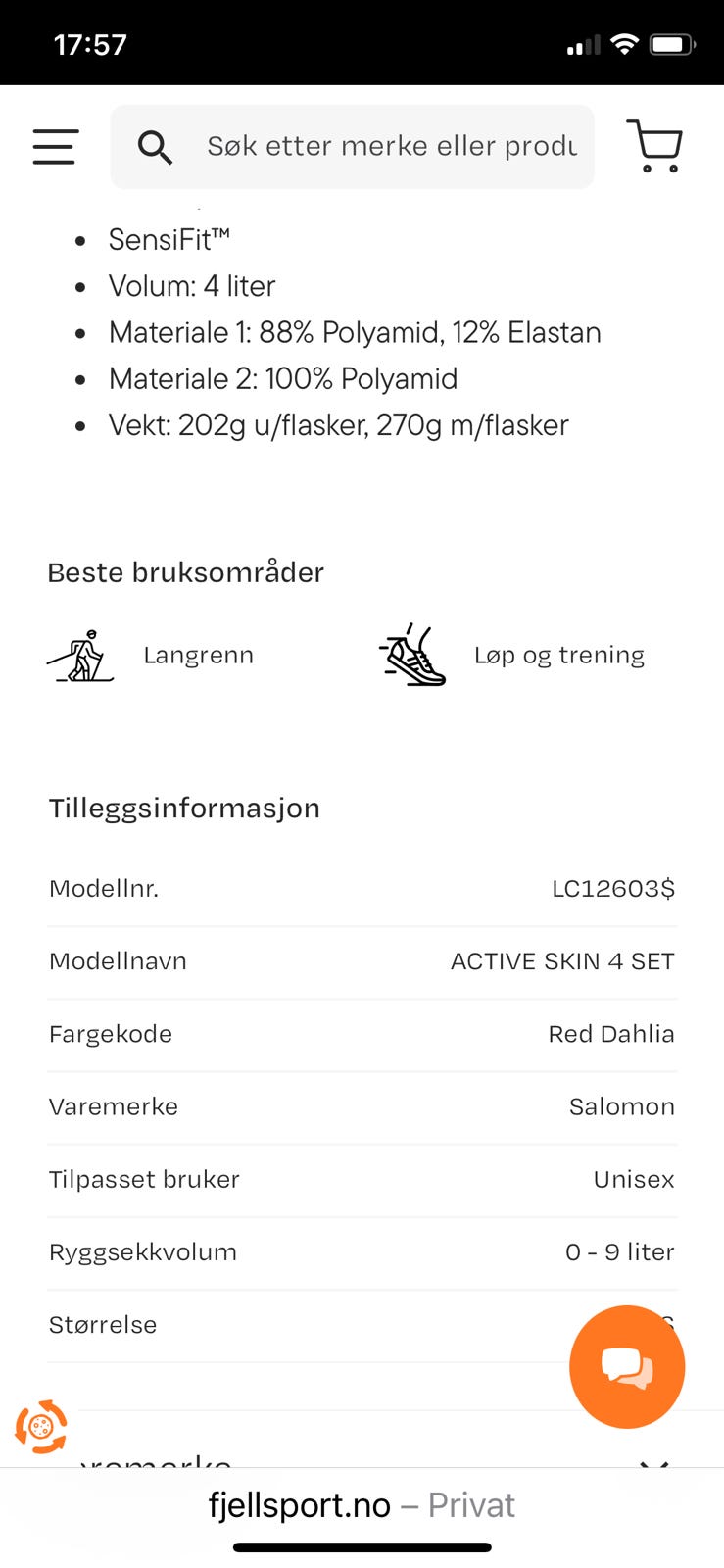
Task: Open the hamburger navigation menu
Action: [x=55, y=146]
